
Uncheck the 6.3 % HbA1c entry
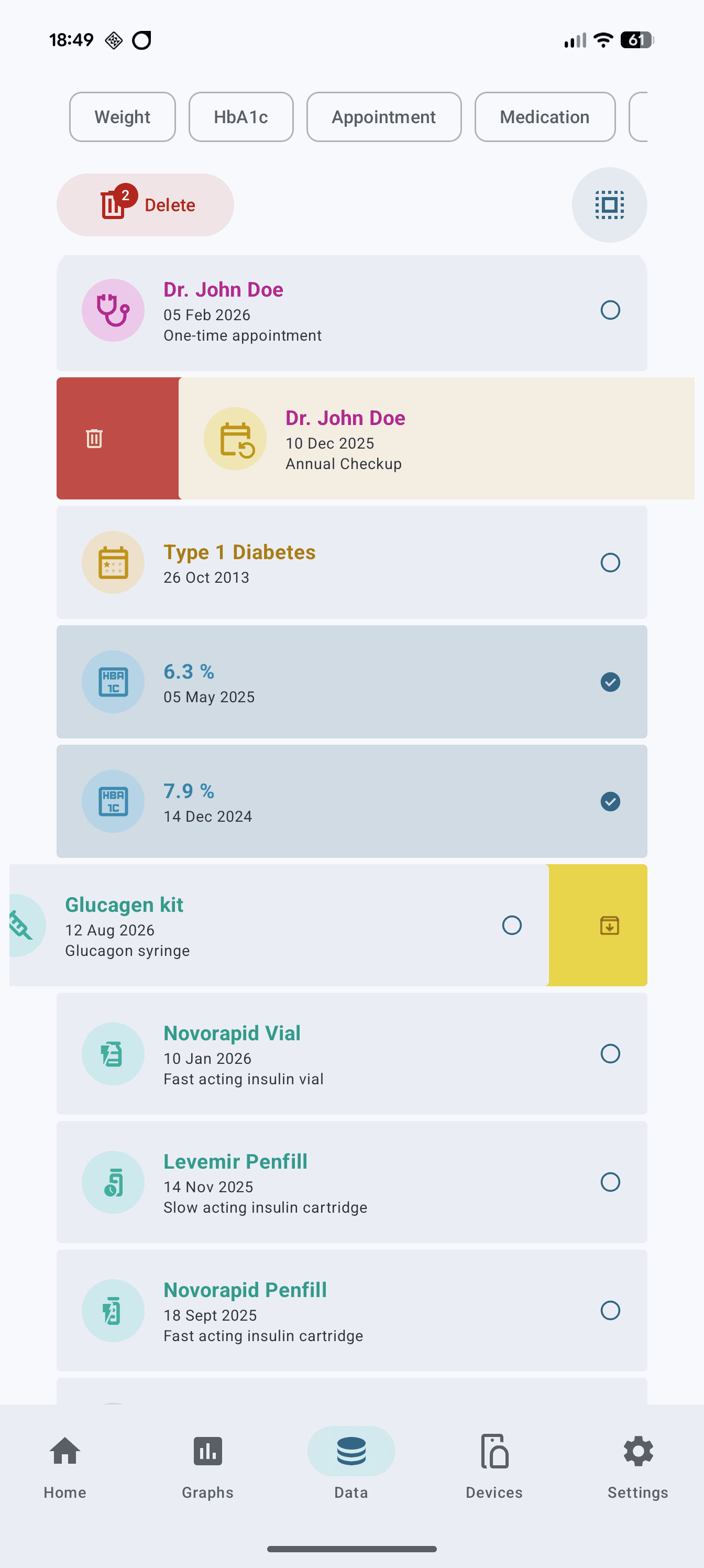click(x=610, y=682)
